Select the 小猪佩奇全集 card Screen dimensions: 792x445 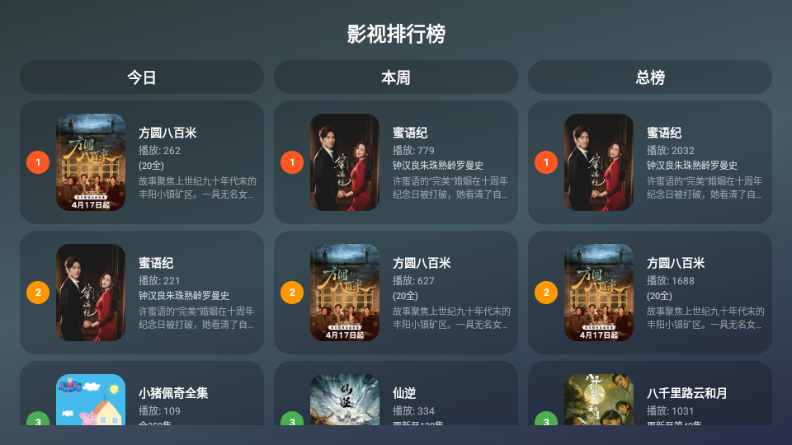point(142,405)
